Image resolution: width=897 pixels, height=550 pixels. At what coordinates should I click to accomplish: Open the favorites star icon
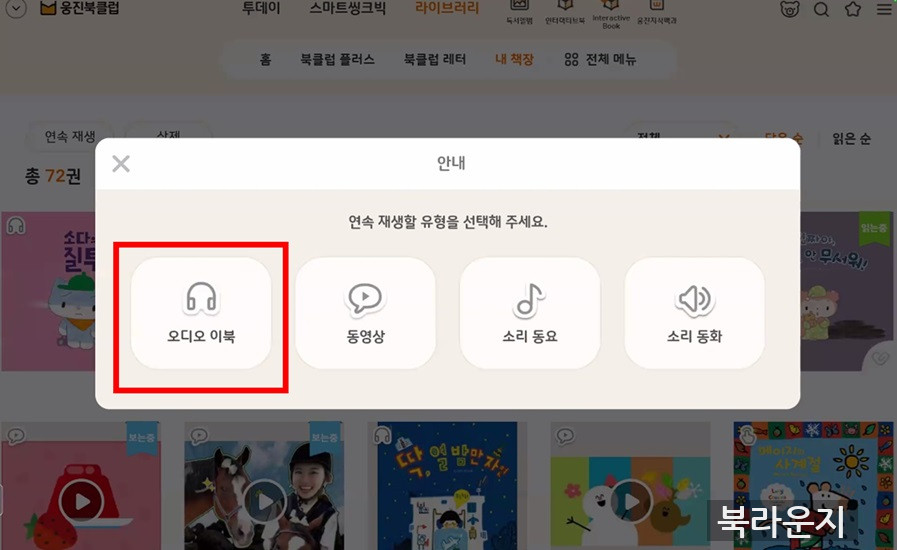tap(852, 10)
